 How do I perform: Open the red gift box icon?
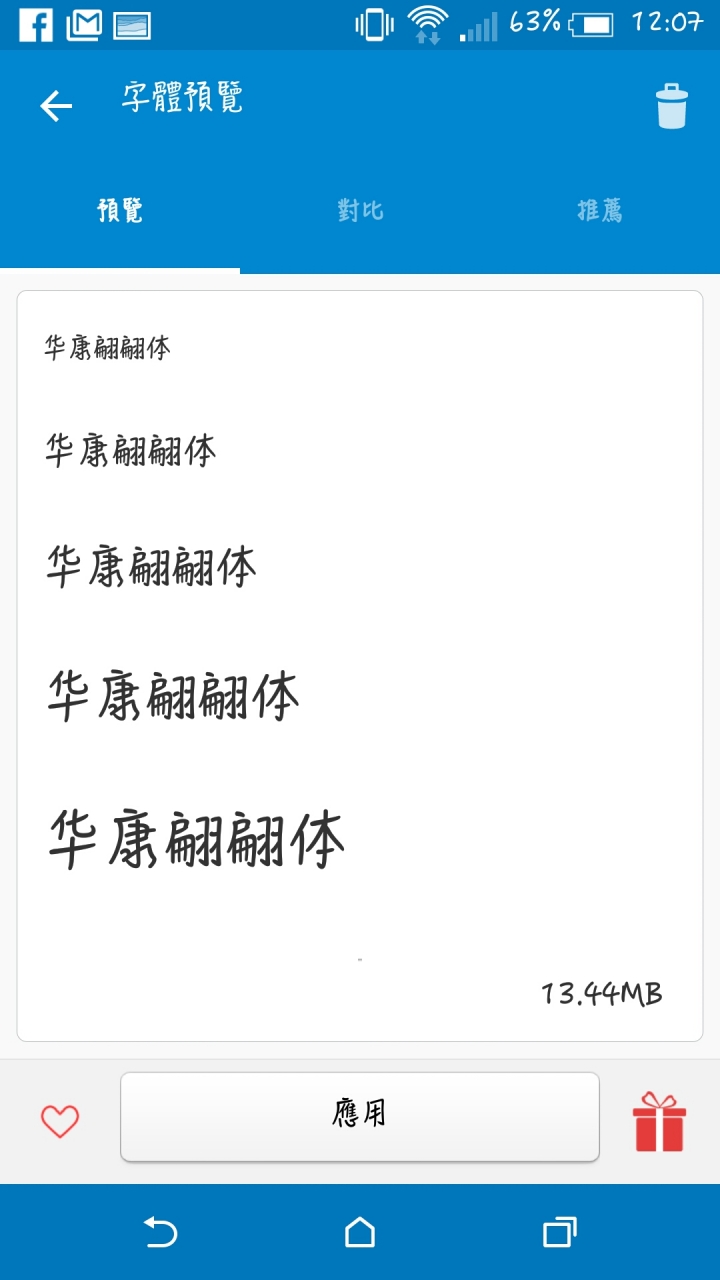(660, 1121)
